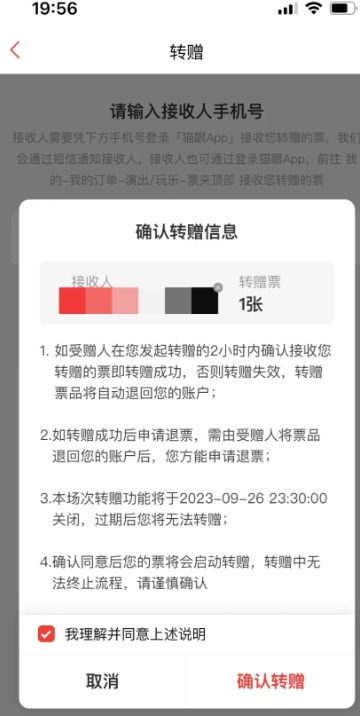Go back using the red arrow
This screenshot has width=360, height=716.
(15, 50)
